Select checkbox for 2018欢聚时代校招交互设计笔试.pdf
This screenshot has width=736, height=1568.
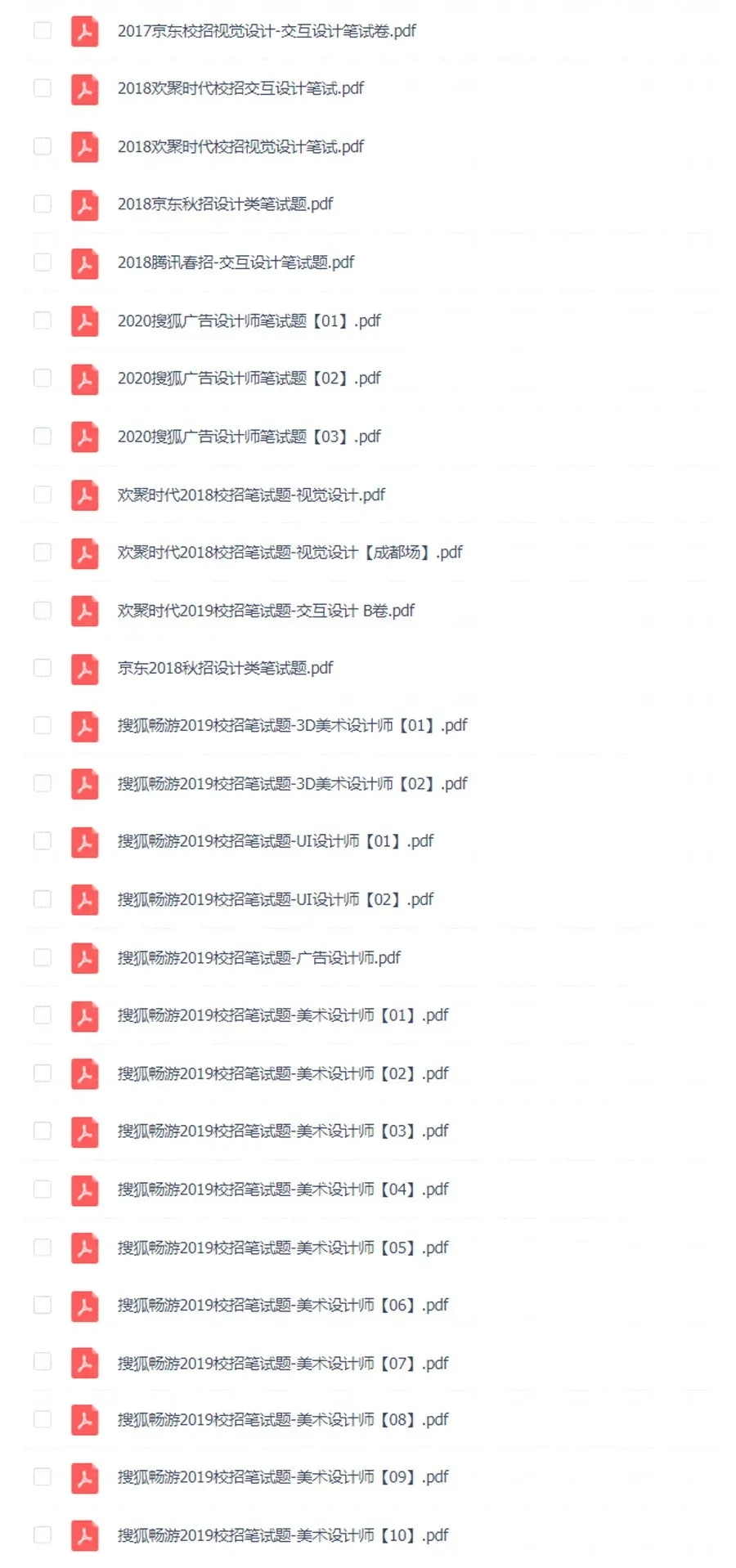pyautogui.click(x=43, y=88)
